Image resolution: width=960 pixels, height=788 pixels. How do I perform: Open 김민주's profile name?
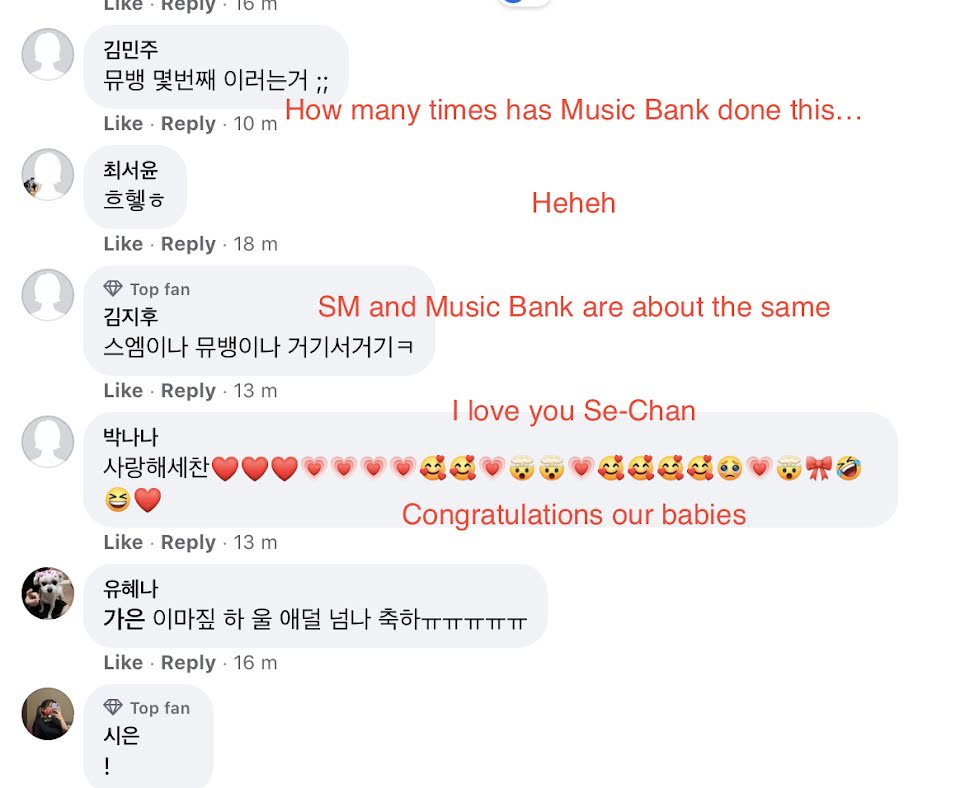(130, 49)
